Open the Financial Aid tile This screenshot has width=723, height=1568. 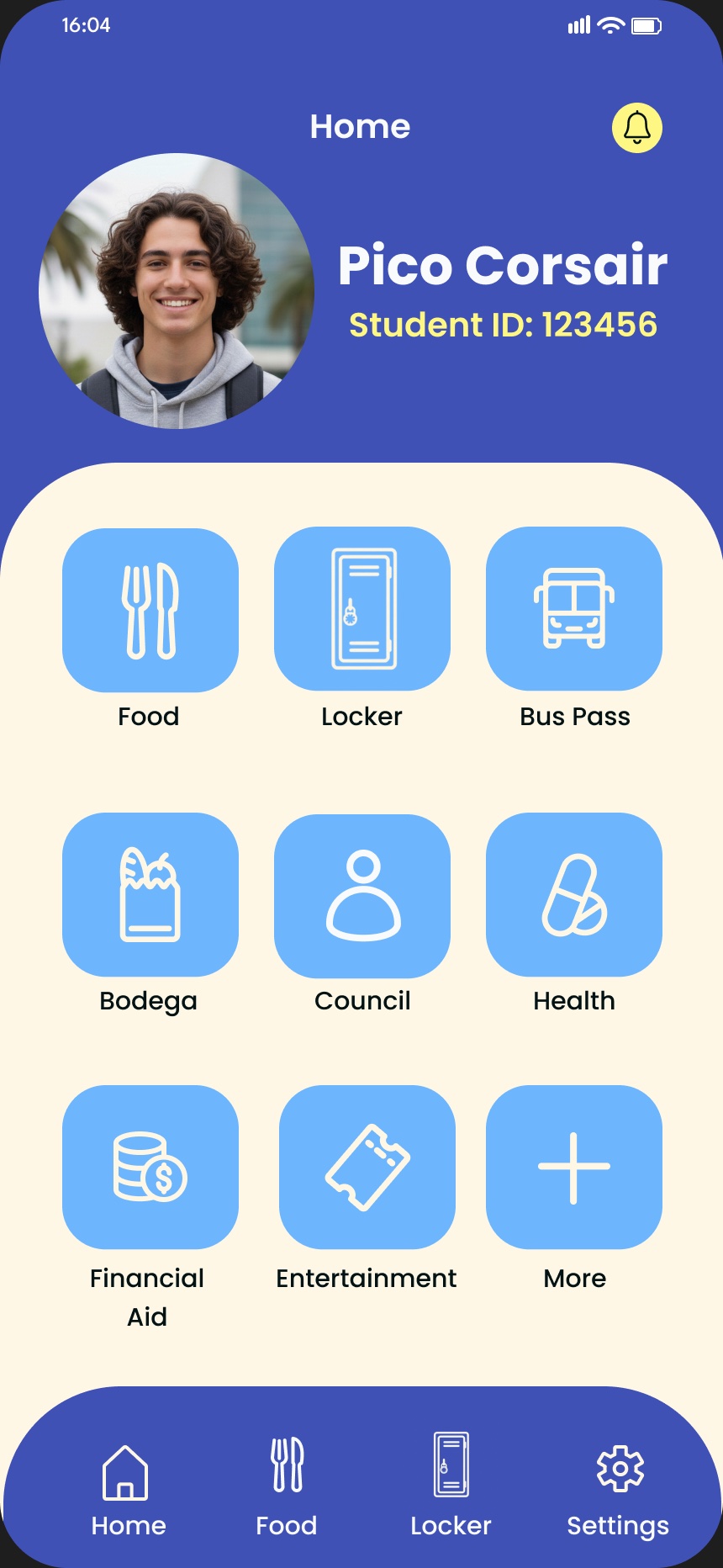coord(150,1167)
